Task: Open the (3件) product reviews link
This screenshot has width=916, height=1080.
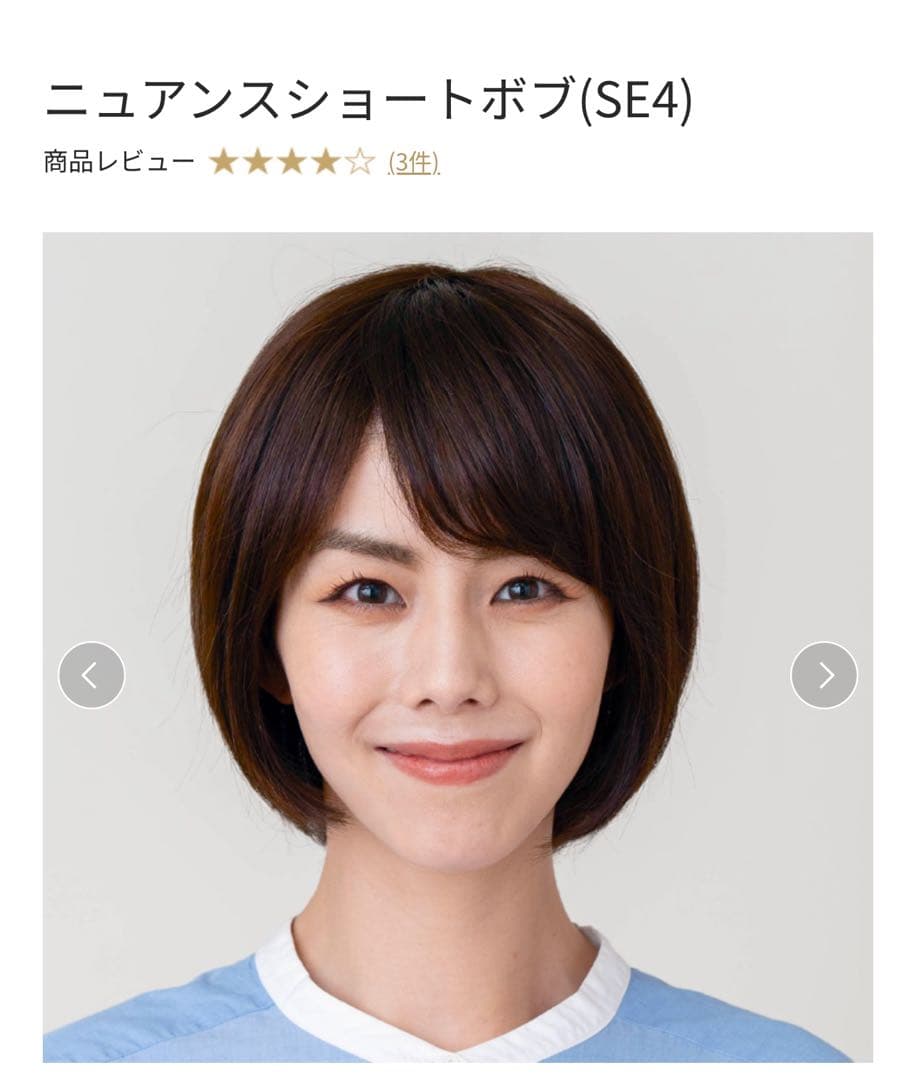Action: tap(414, 162)
